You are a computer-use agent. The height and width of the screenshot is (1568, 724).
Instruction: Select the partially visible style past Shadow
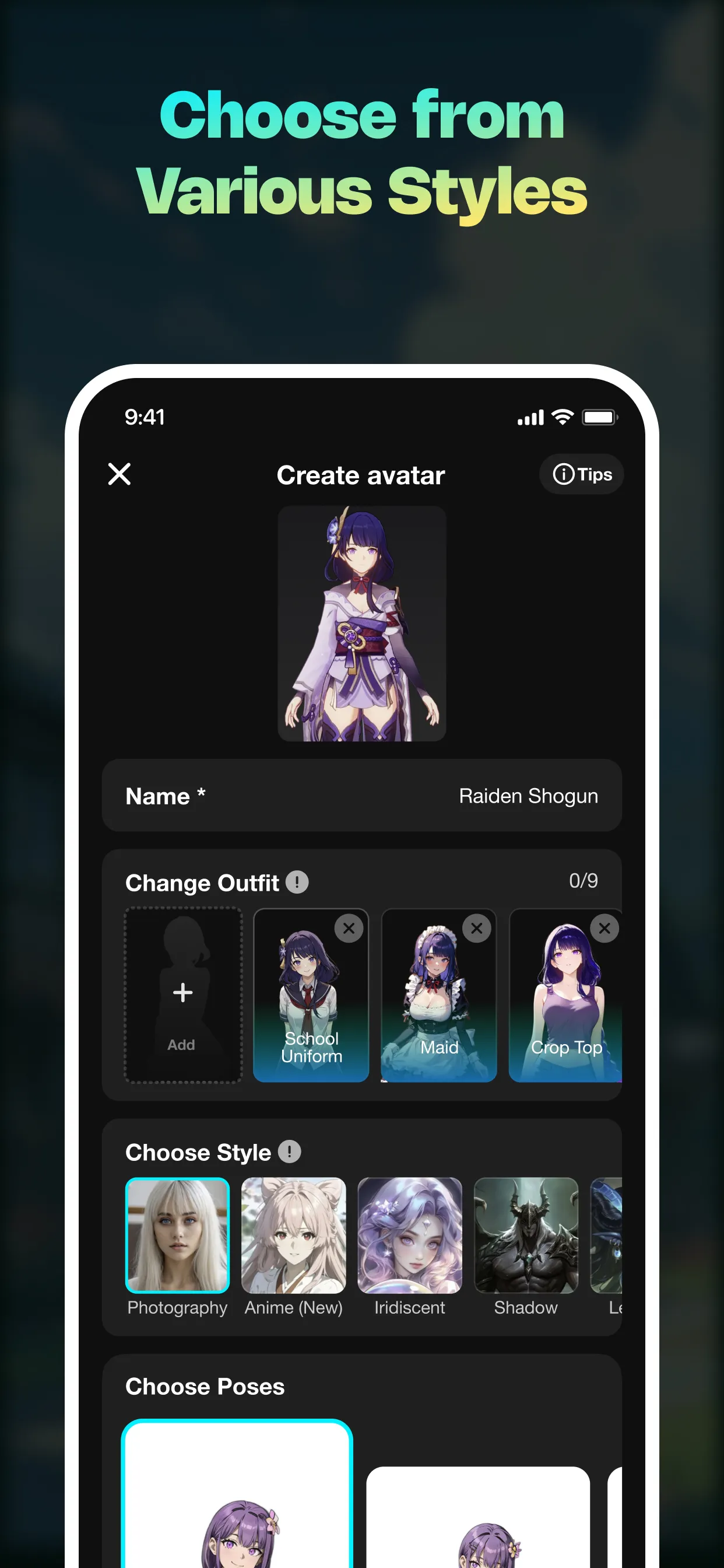pyautogui.click(x=609, y=1235)
